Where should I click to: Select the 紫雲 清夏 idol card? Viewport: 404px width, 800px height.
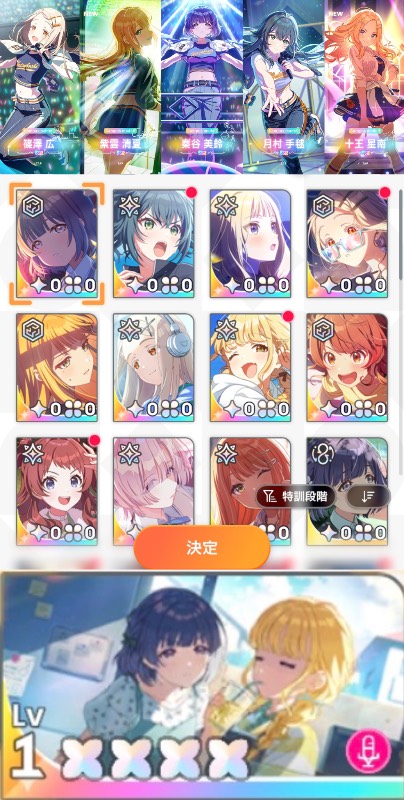(x=121, y=87)
